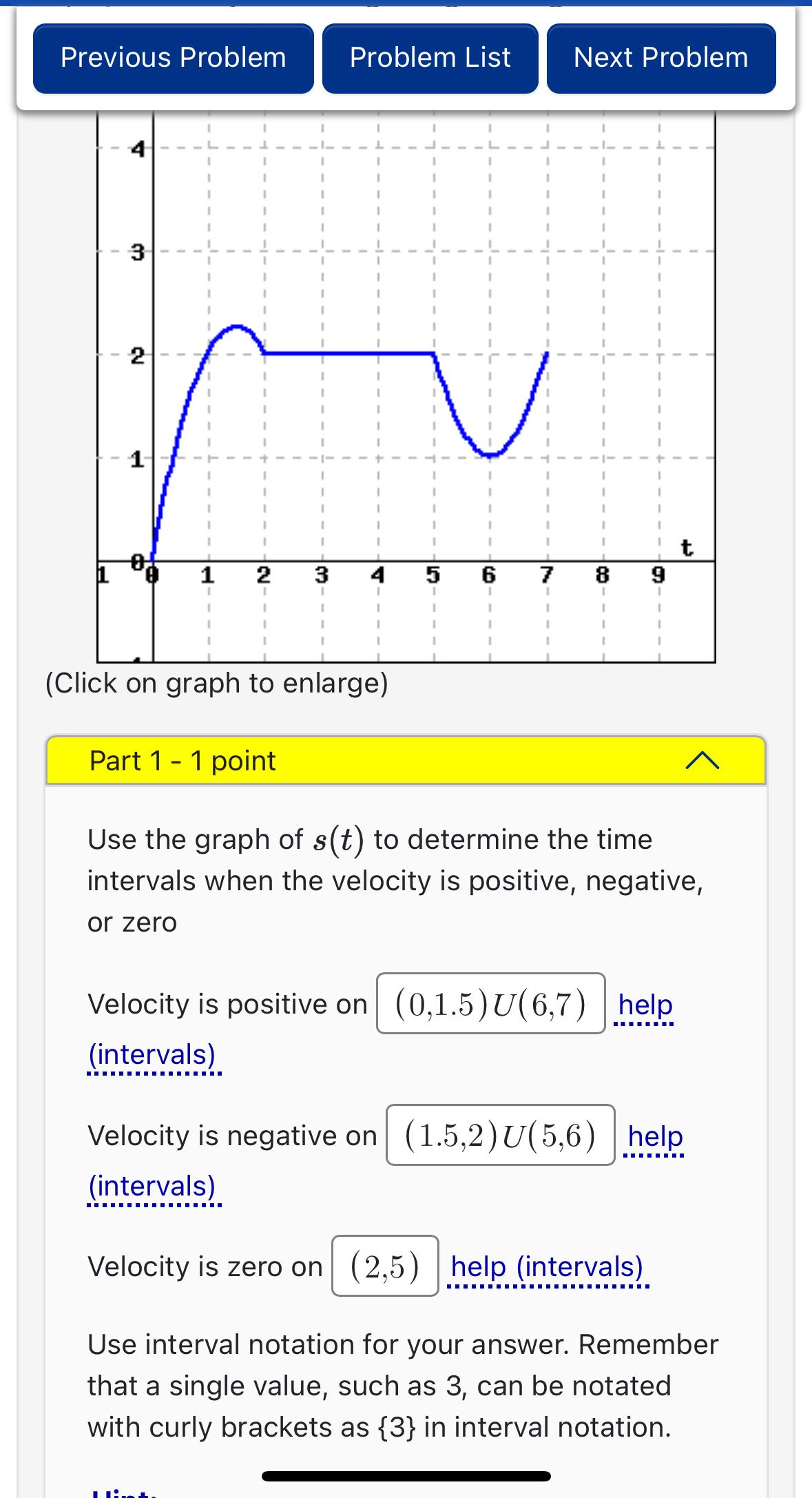Open the Problem List
Screen dimensions: 812x1498
pos(429,58)
